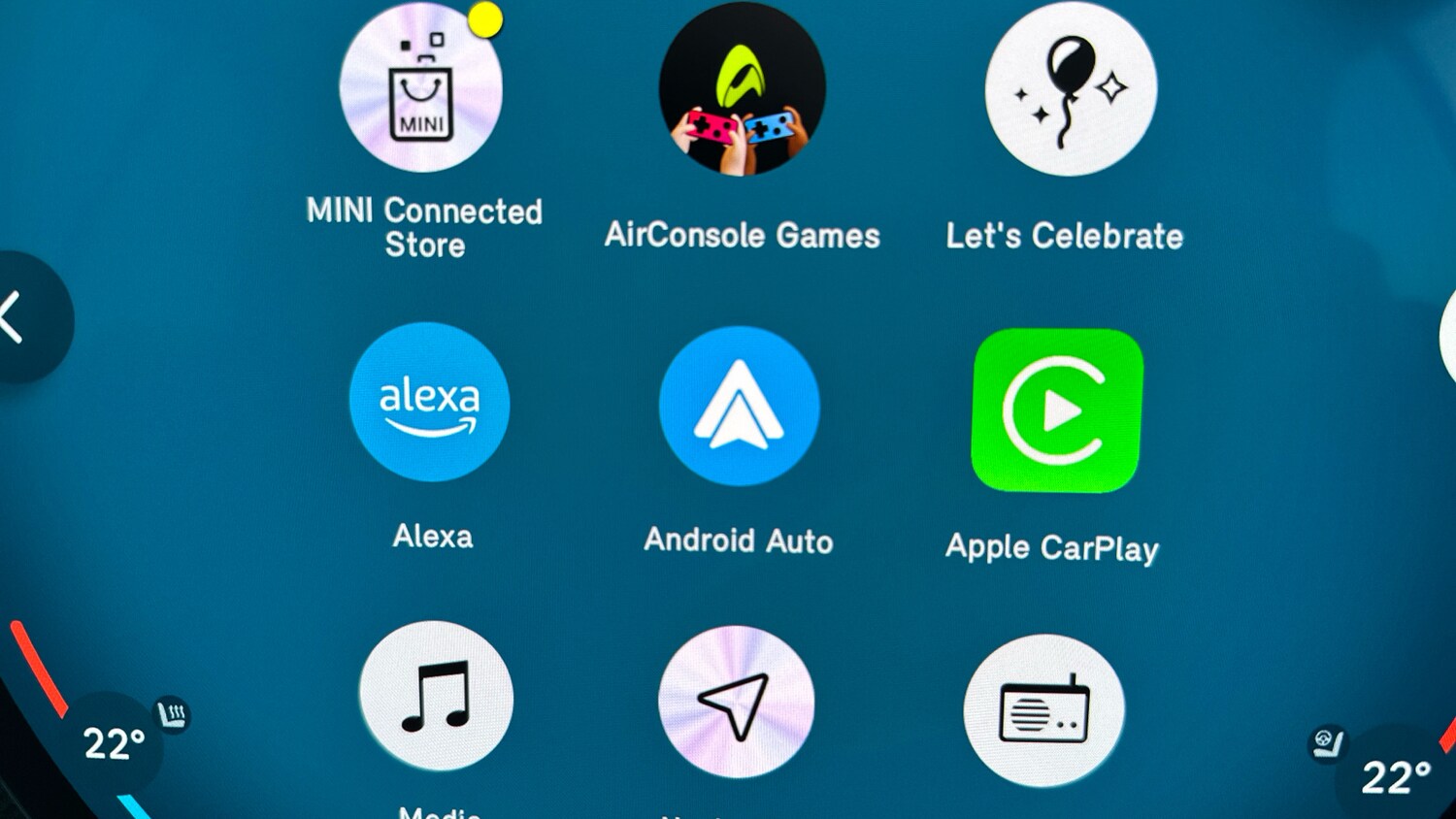The width and height of the screenshot is (1456, 819).
Task: Open the navigation arrow app
Action: [736, 702]
